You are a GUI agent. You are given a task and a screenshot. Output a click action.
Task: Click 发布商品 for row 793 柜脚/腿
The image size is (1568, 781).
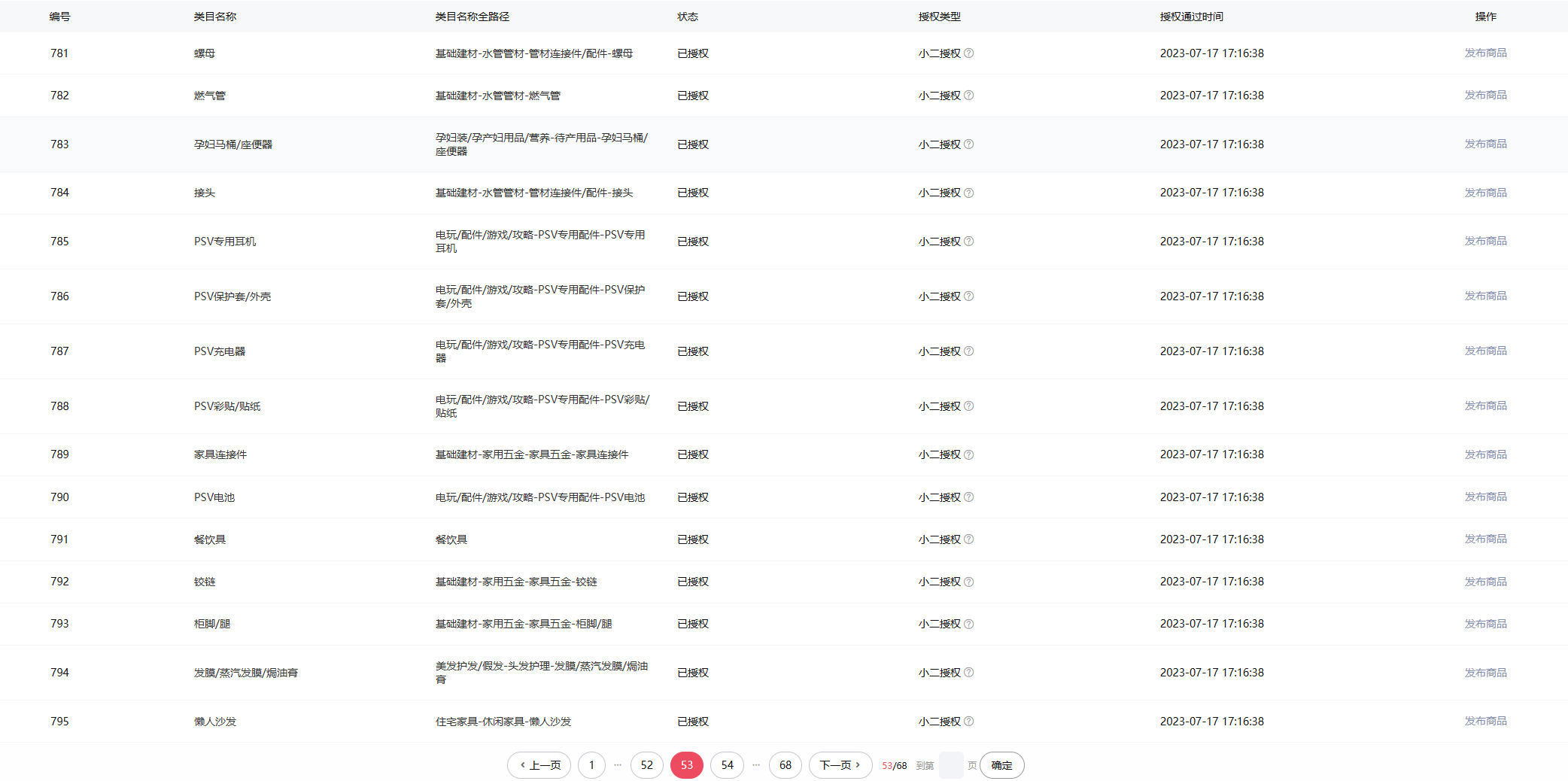[1485, 624]
